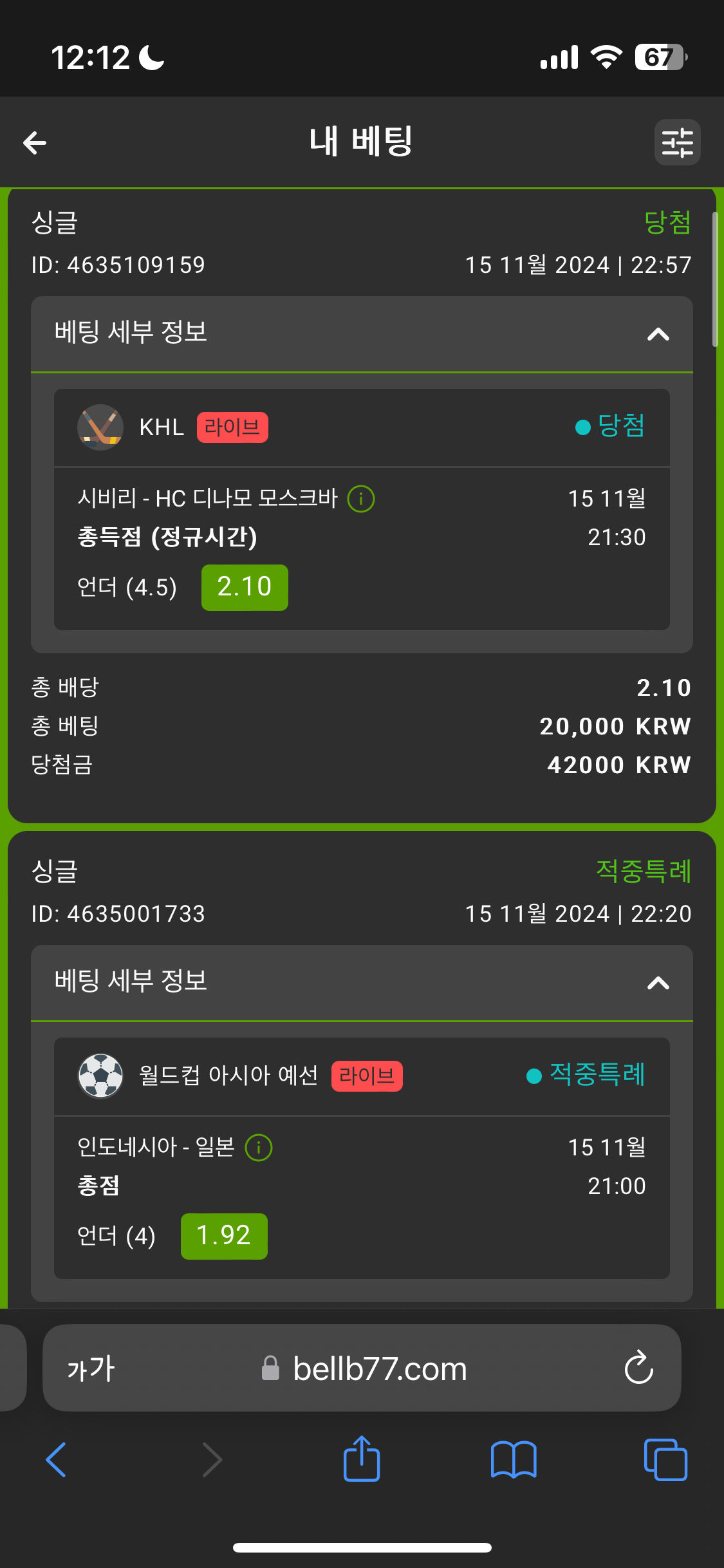Open the 가가 text size menu
The width and height of the screenshot is (724, 1568).
pyautogui.click(x=91, y=1369)
